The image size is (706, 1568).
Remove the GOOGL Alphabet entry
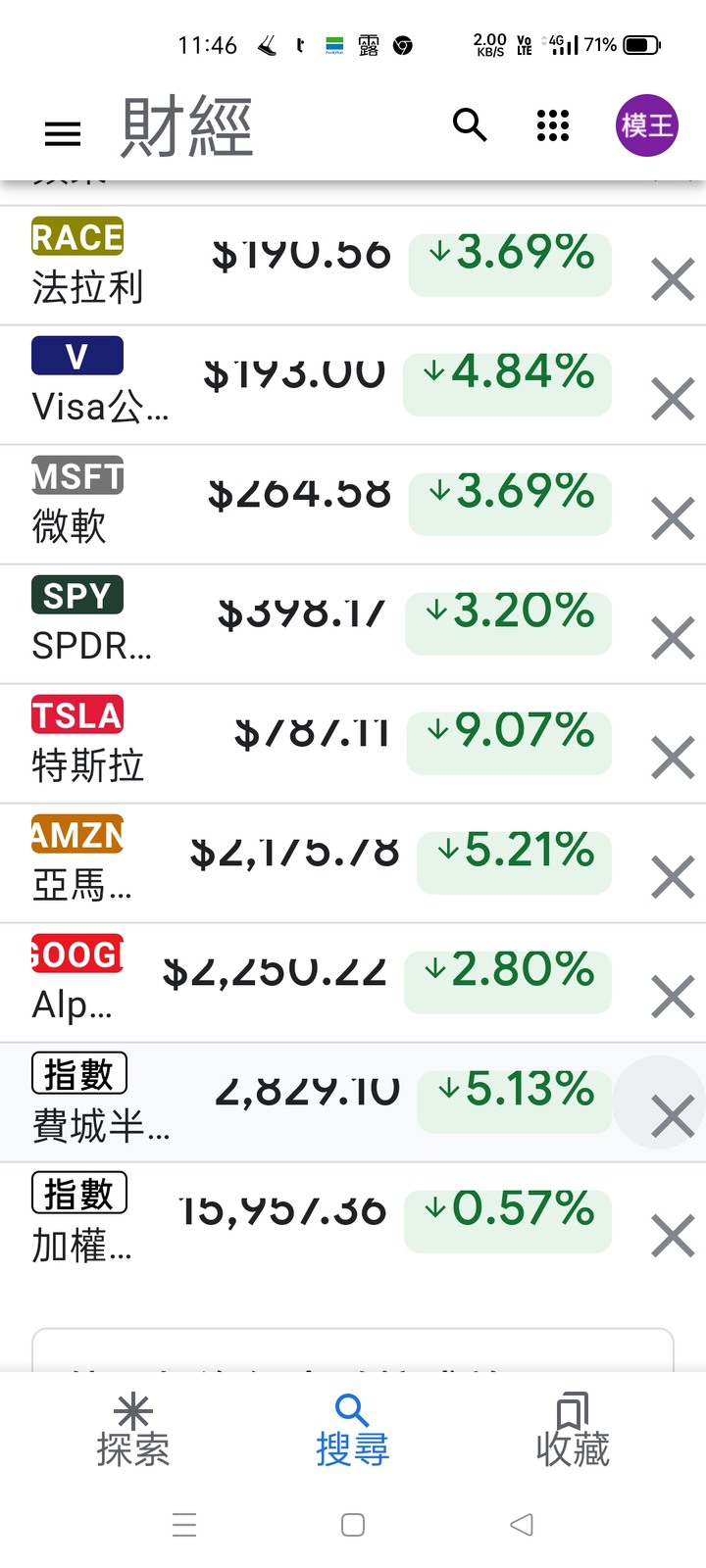(673, 998)
